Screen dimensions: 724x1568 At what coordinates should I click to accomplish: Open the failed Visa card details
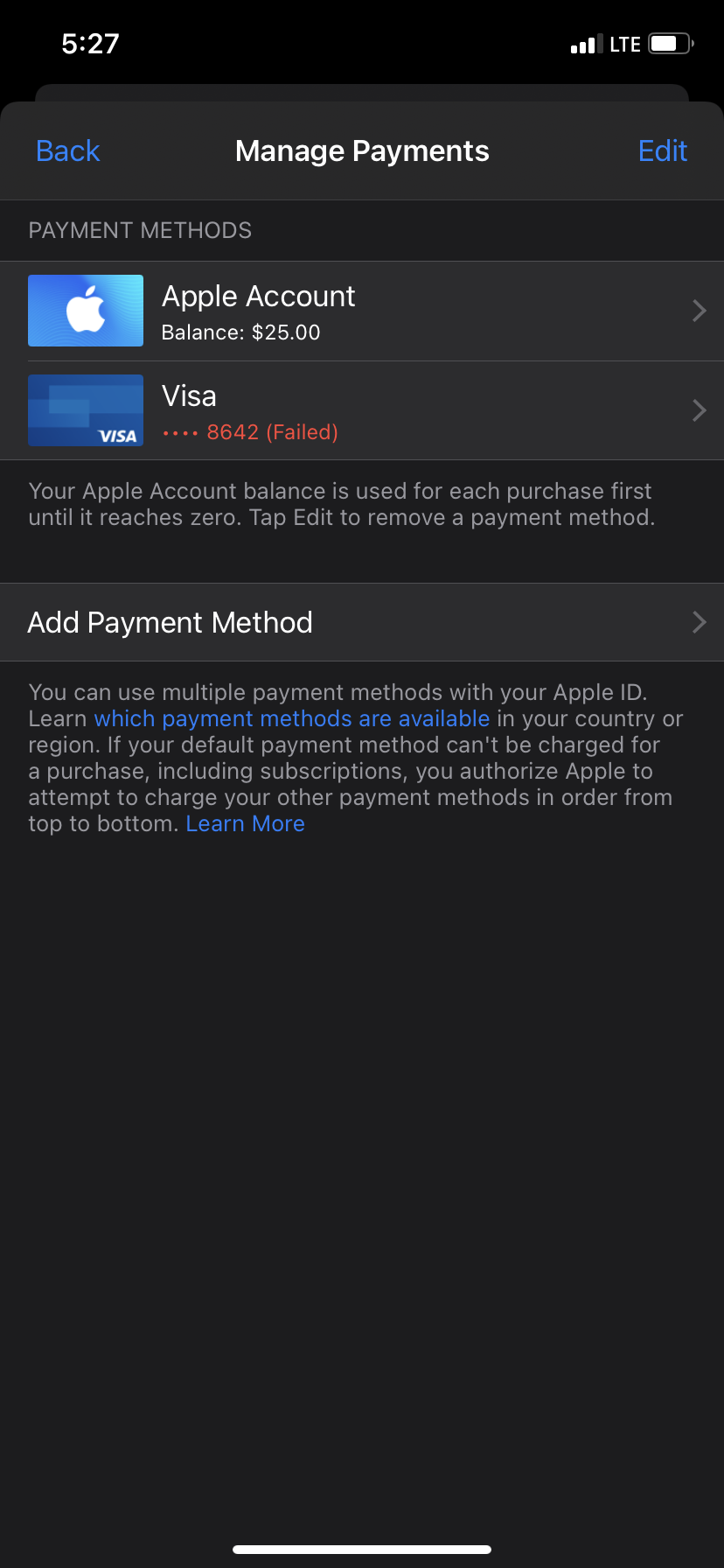[x=362, y=410]
